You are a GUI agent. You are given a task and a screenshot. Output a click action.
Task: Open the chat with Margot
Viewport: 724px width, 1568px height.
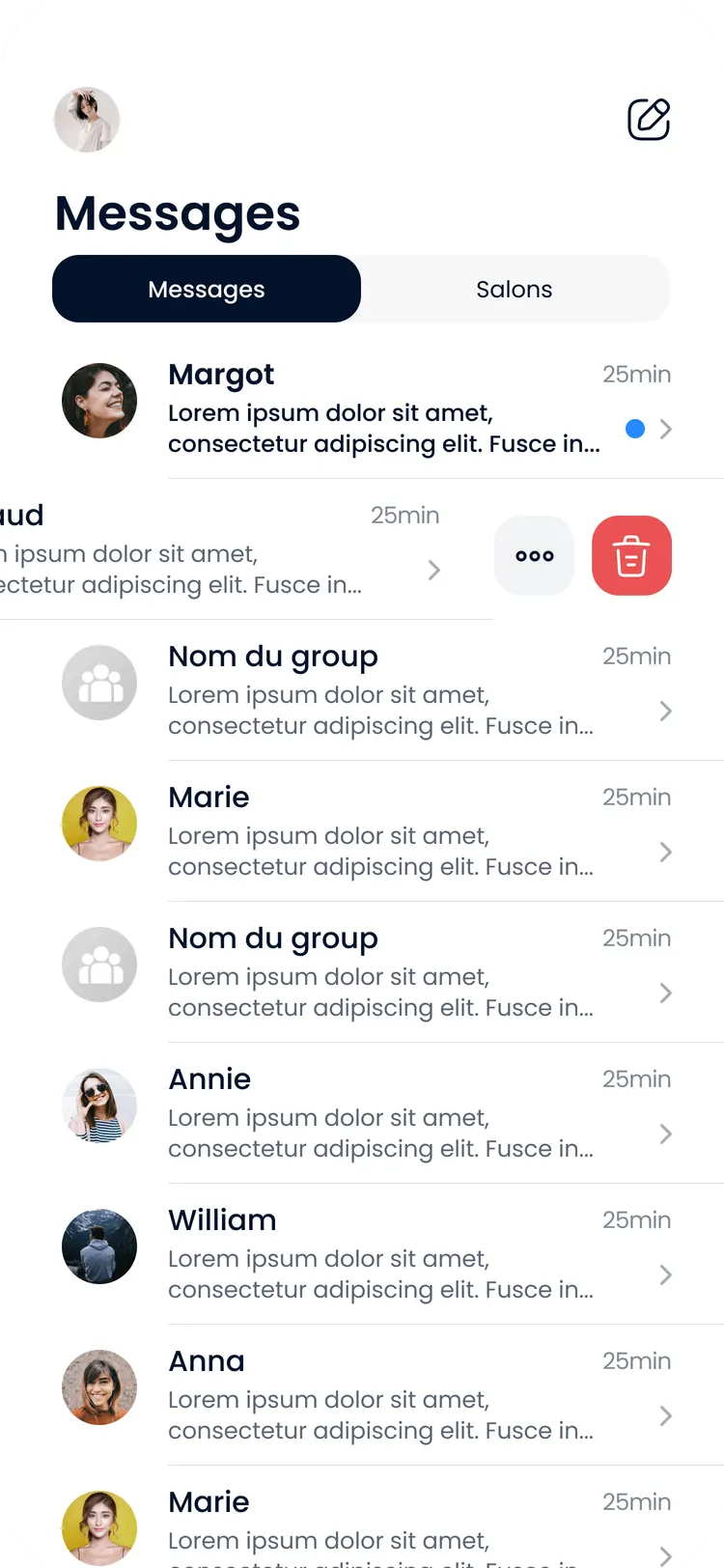point(367,407)
